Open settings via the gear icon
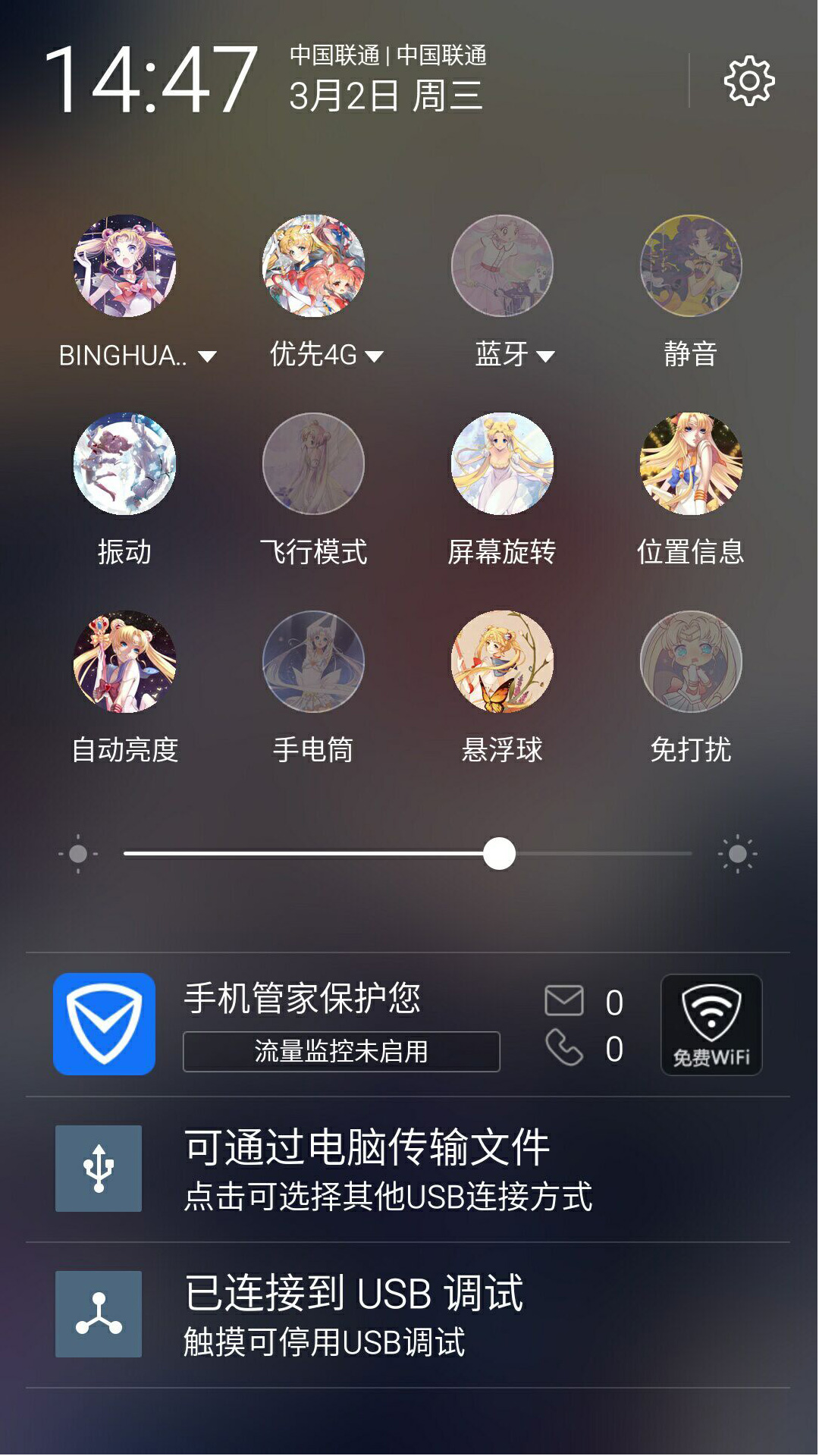The width and height of the screenshot is (819, 1456). [748, 80]
